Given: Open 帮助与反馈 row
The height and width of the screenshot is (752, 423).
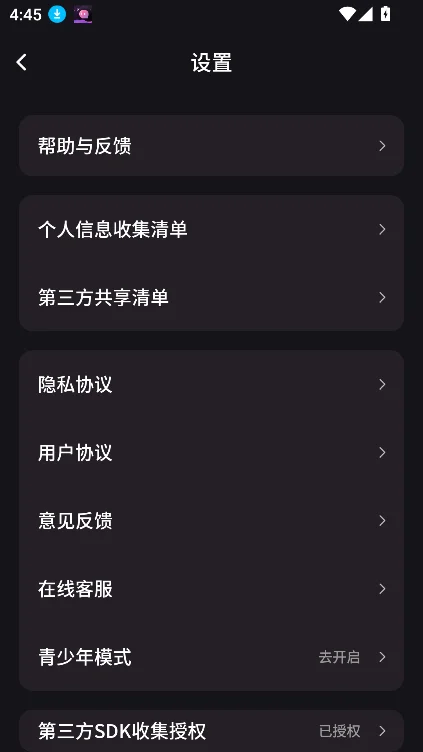Looking at the screenshot, I should coord(212,145).
